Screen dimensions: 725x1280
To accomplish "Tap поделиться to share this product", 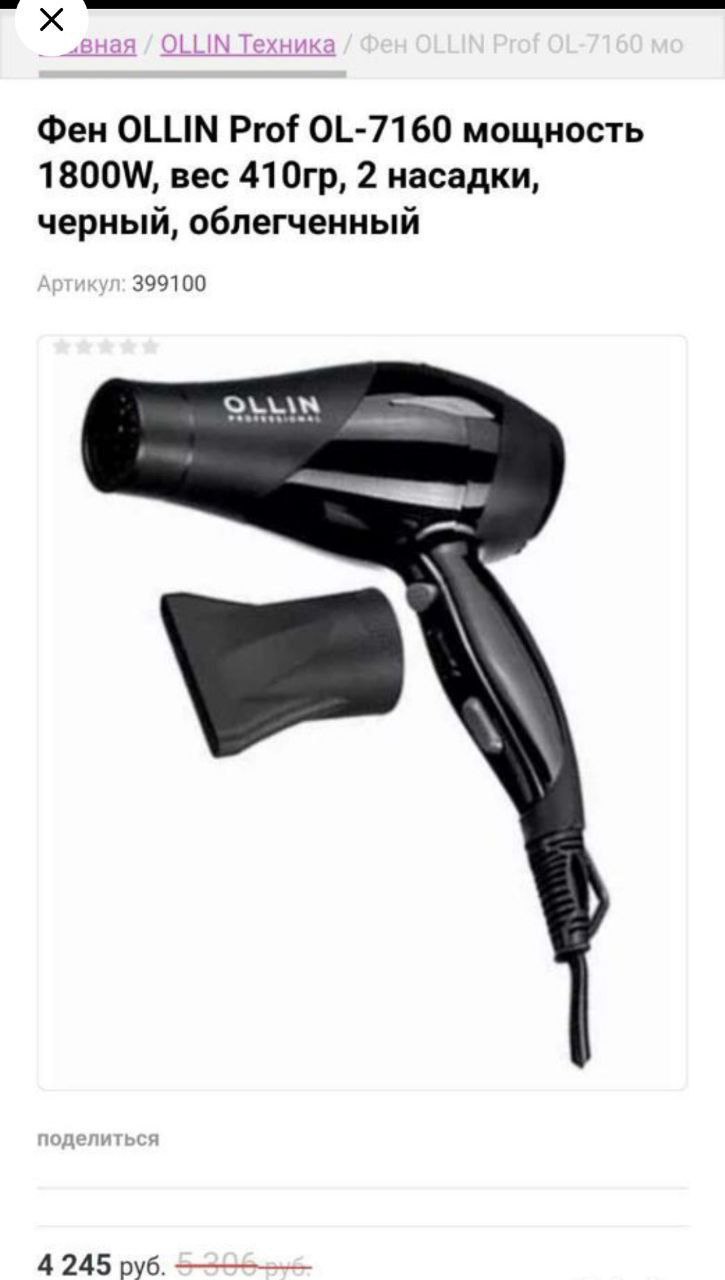I will [x=98, y=1138].
